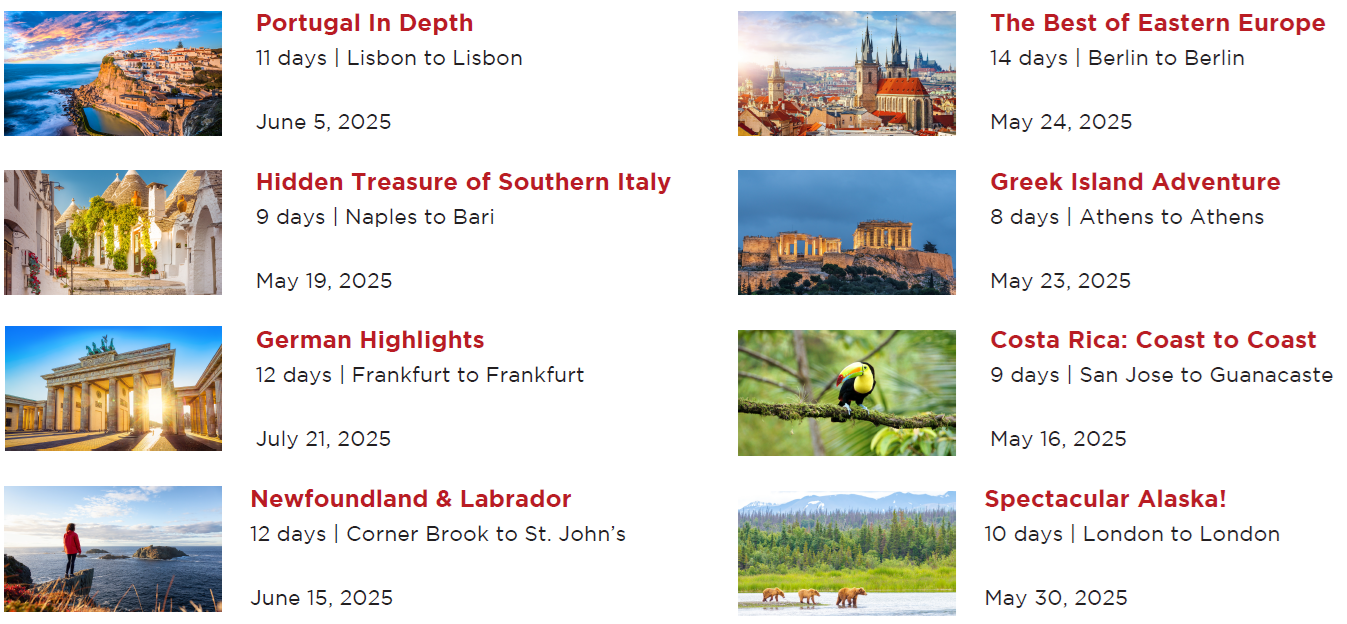Open the German Highlights tour link
The image size is (1347, 624).
tap(370, 340)
